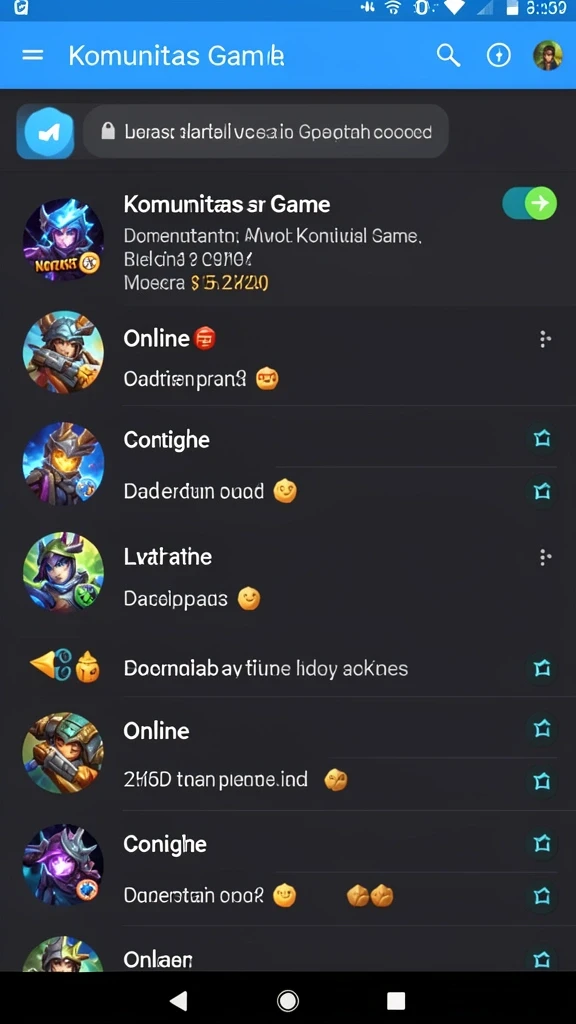Viewport: 576px width, 1024px height.
Task: Open the Conighe chat with purple avatar
Action: coord(288,866)
